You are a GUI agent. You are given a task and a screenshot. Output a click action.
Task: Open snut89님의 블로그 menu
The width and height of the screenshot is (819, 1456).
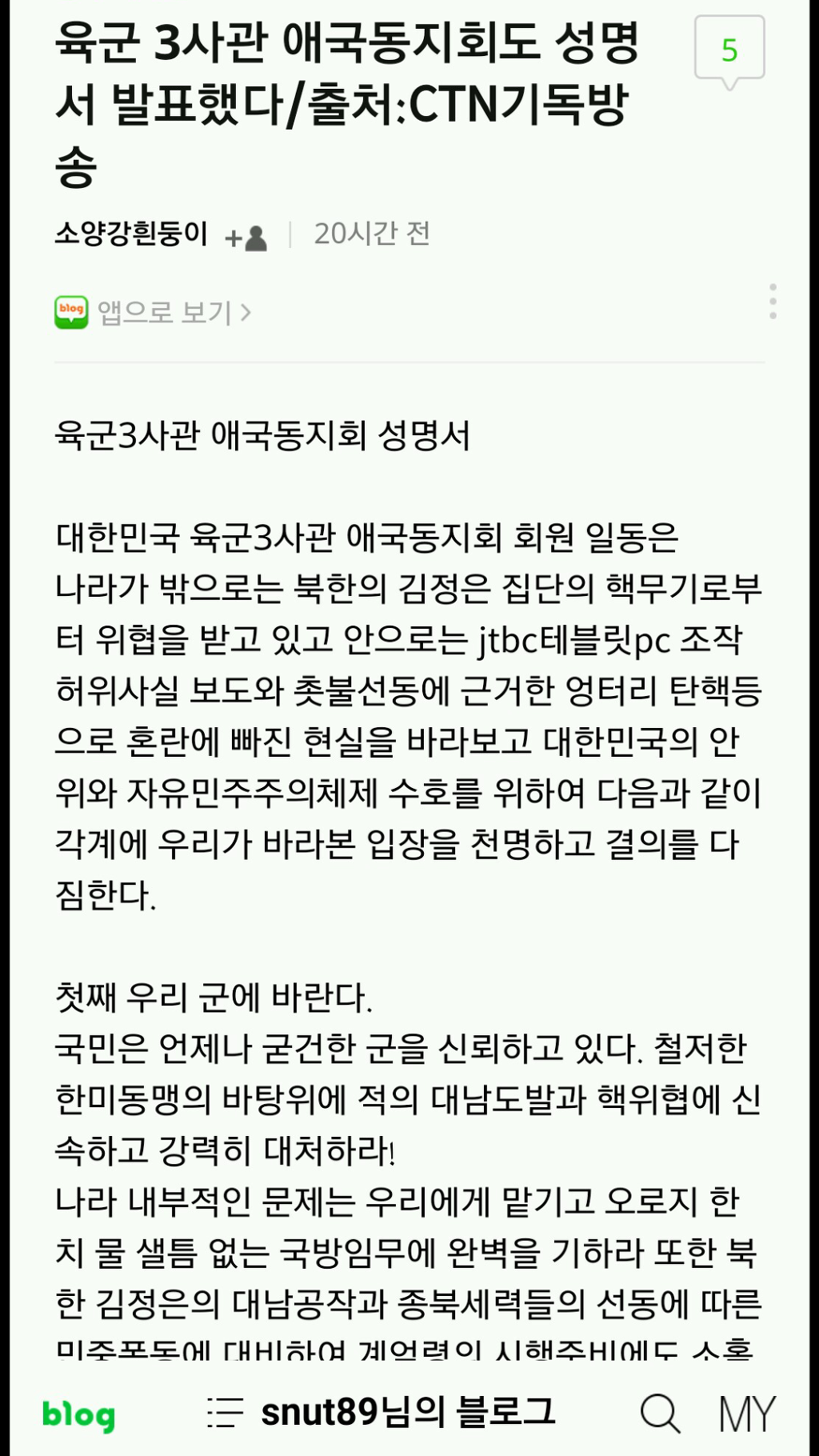pos(381,1413)
